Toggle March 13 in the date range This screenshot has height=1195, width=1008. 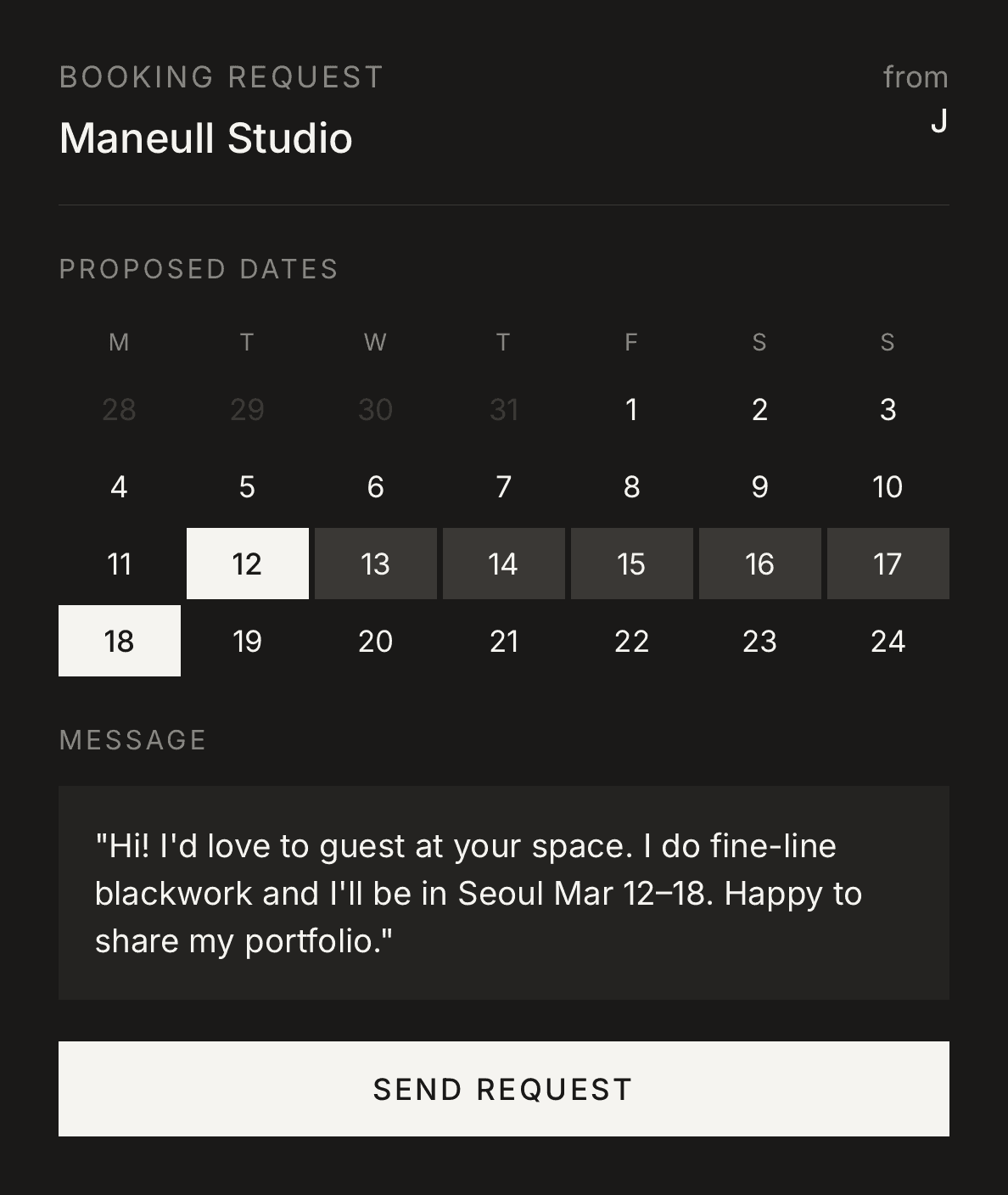pyautogui.click(x=375, y=564)
